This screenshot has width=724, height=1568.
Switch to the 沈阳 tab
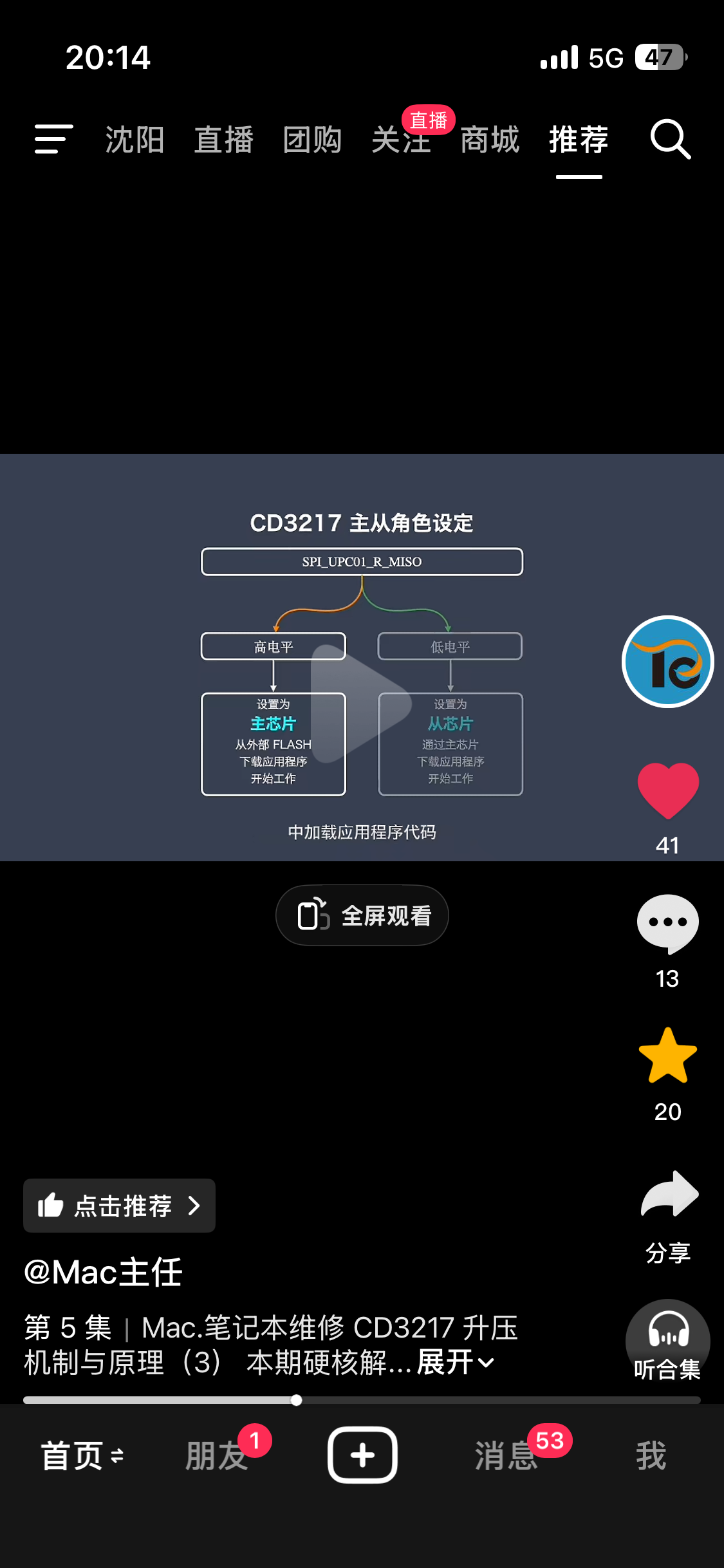click(x=135, y=140)
